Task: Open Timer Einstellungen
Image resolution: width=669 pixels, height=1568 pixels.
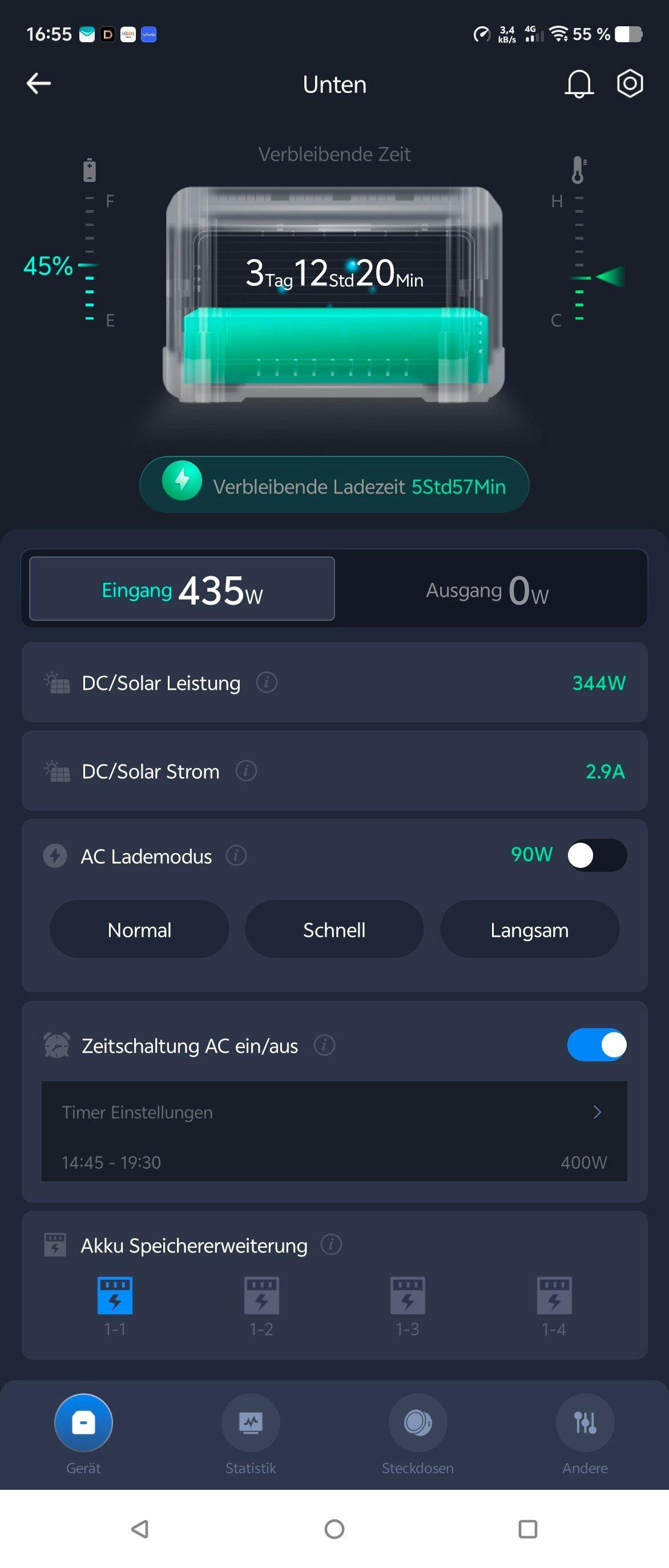Action: (x=334, y=1112)
